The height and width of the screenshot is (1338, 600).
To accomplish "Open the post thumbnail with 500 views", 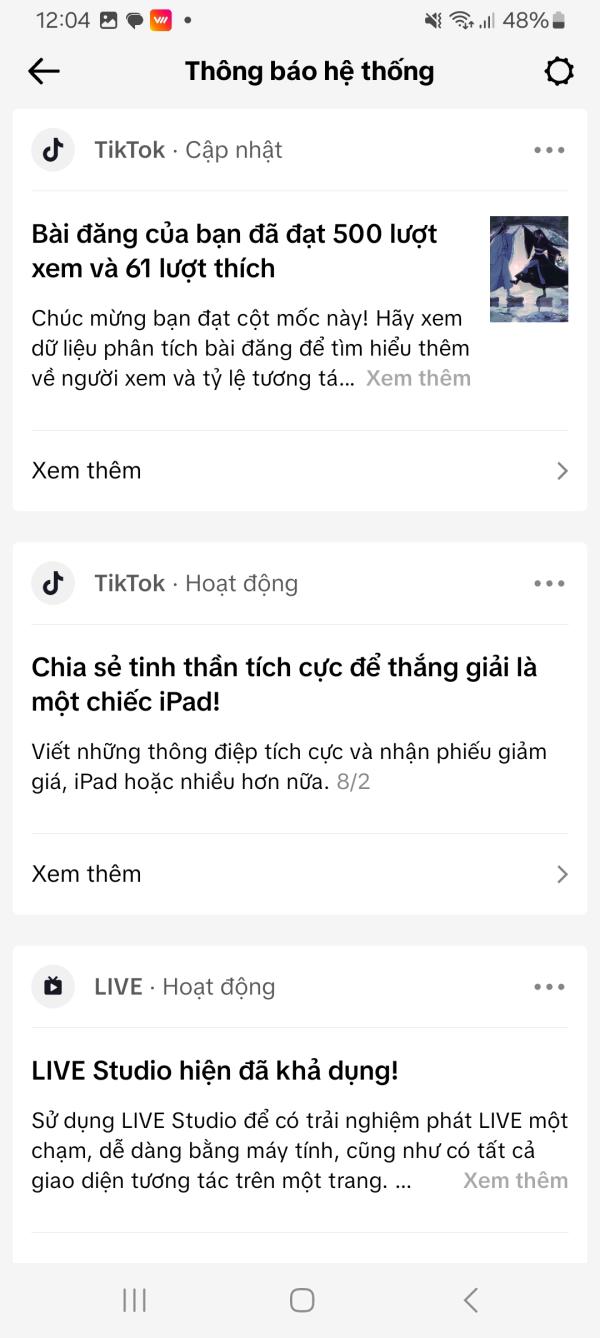I will click(528, 269).
